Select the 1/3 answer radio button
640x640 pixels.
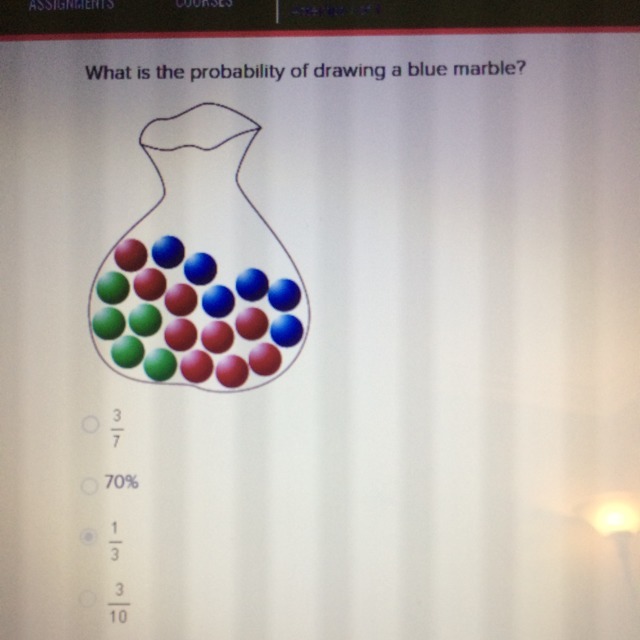tap(90, 537)
